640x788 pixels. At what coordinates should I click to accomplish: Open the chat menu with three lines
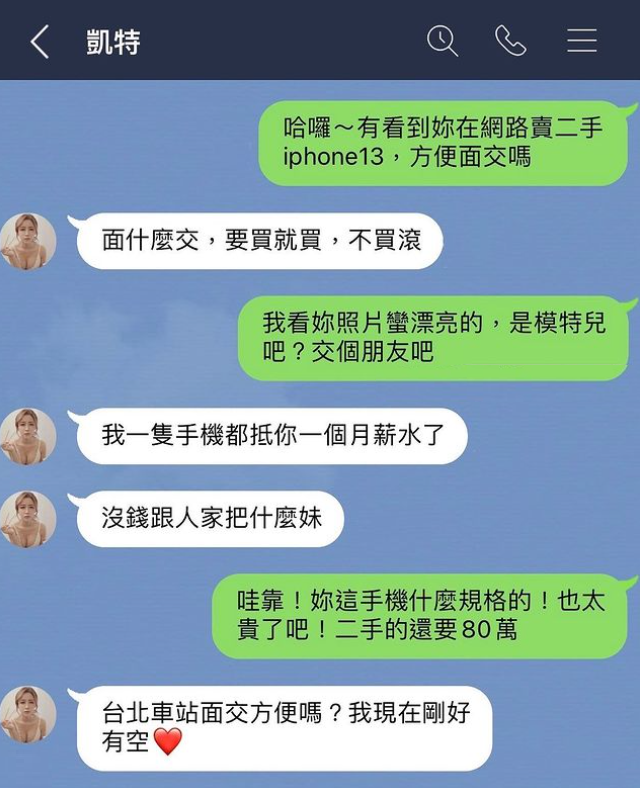[581, 41]
